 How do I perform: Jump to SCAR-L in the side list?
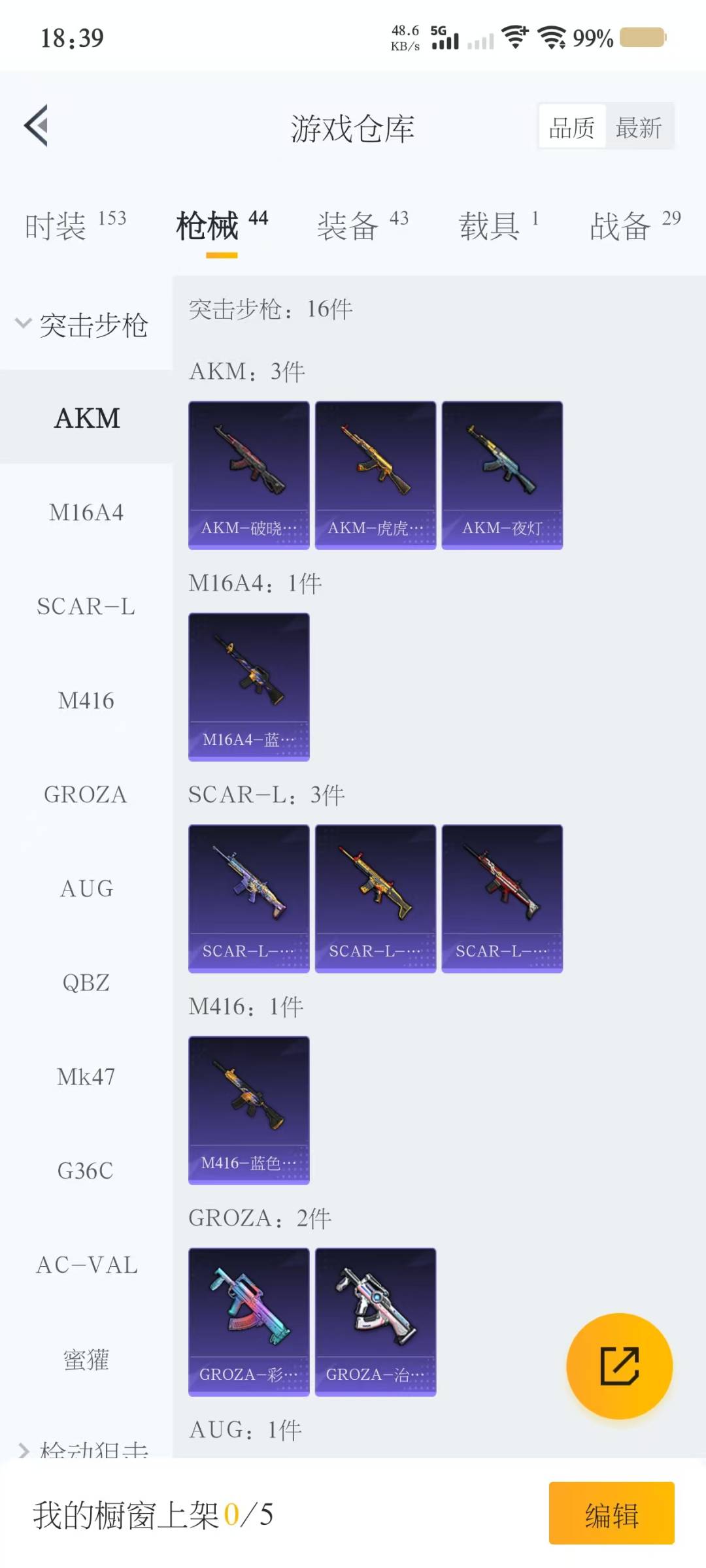(x=86, y=607)
